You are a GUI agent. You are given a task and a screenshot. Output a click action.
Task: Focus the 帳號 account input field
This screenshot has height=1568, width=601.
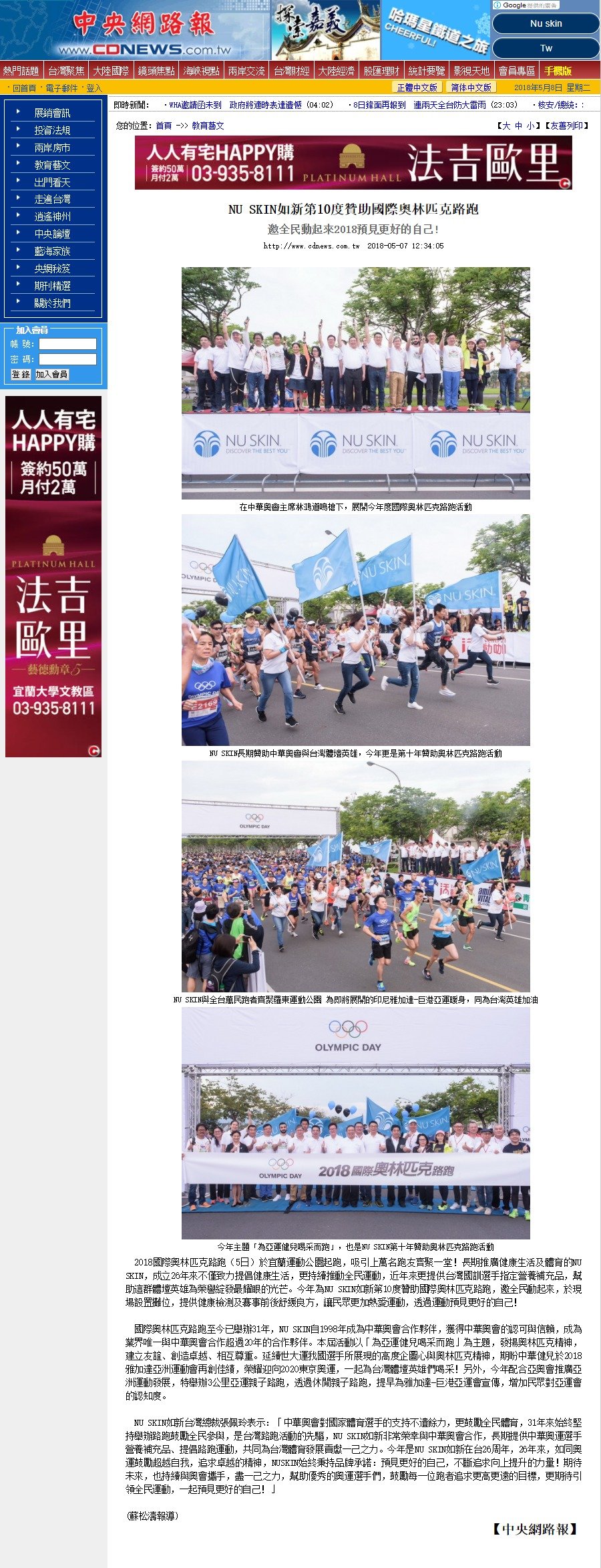tap(67, 344)
